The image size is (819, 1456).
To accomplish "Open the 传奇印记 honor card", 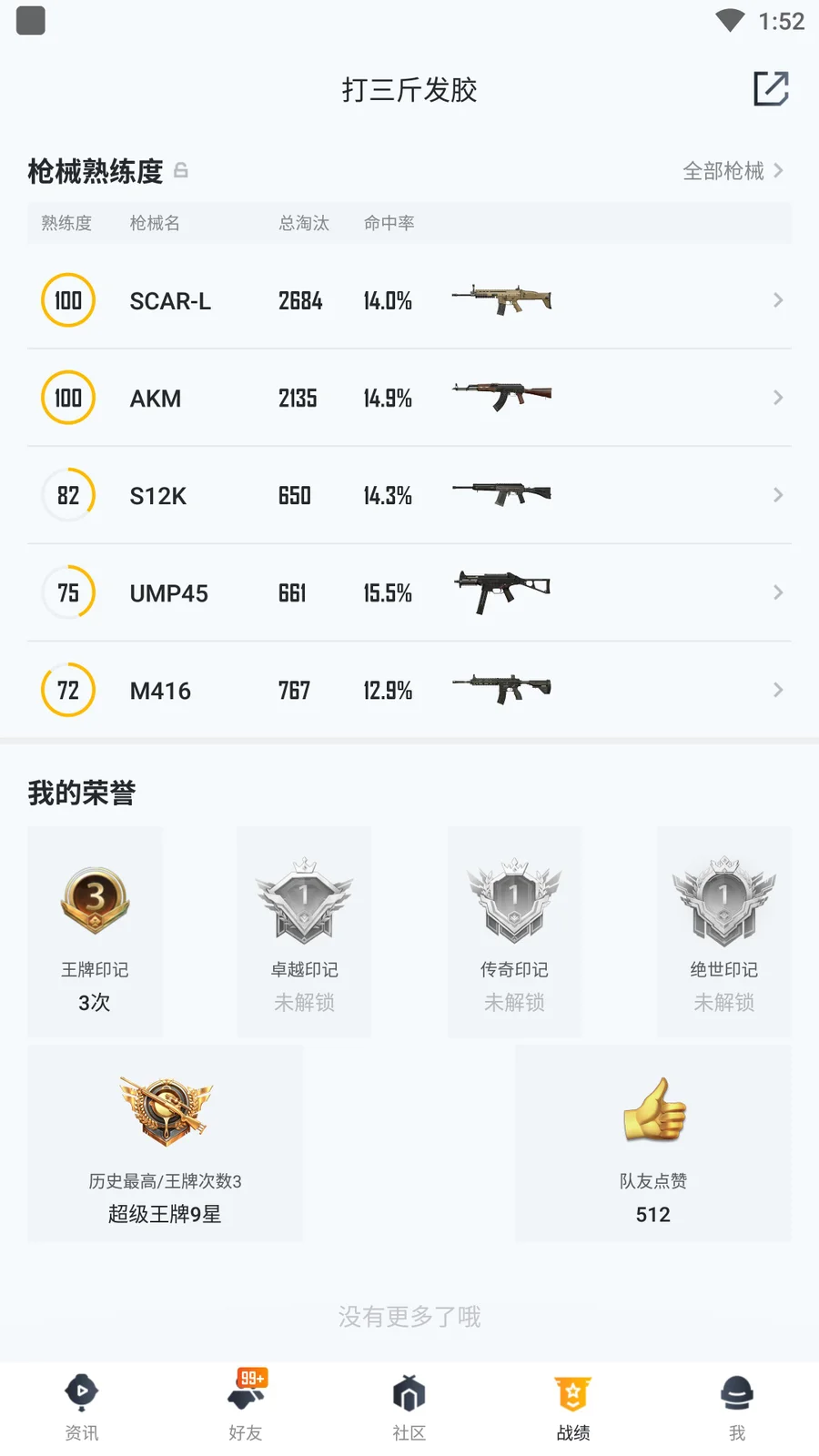I will 514,932.
